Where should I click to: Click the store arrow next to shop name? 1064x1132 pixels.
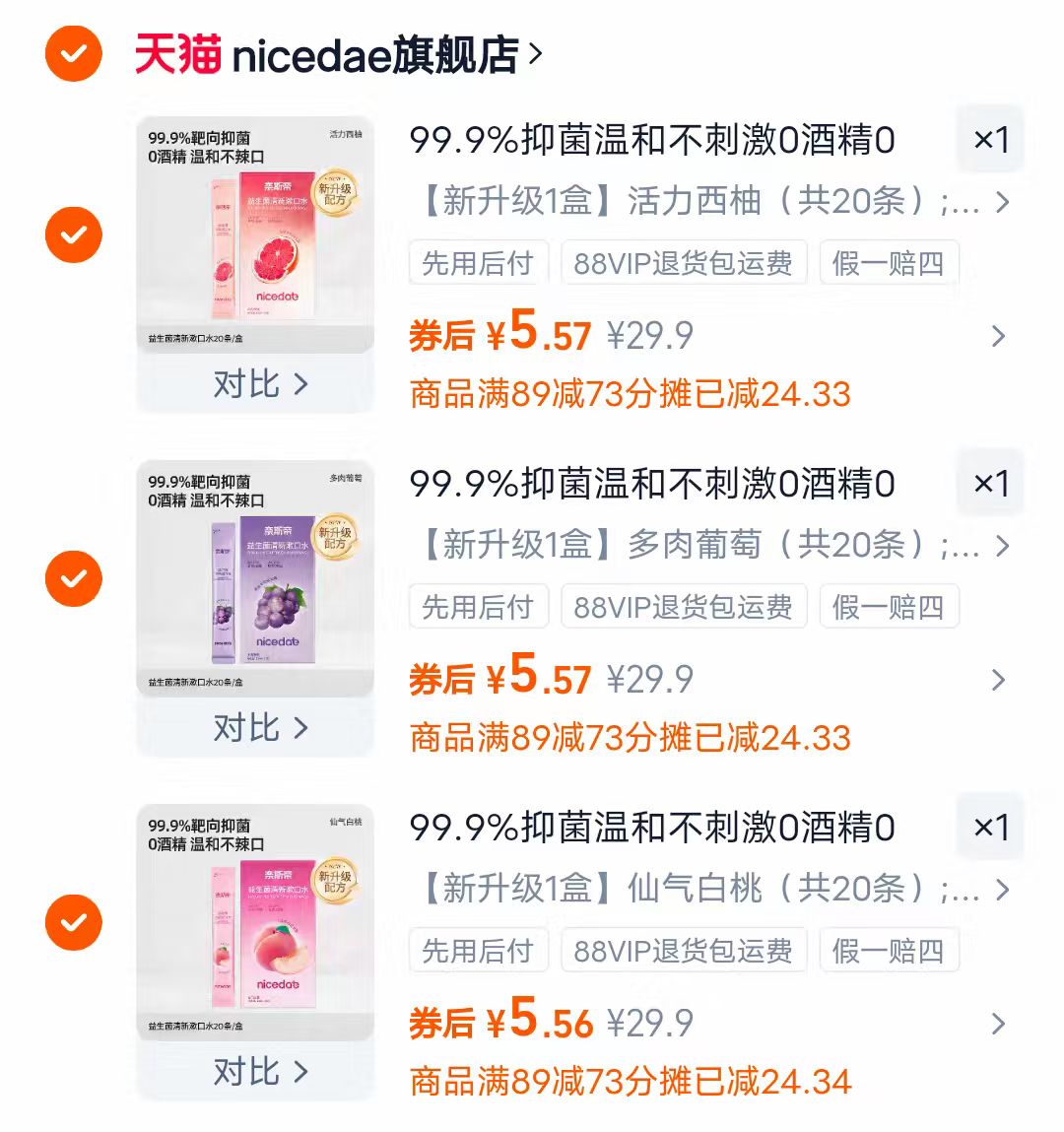pos(536,56)
